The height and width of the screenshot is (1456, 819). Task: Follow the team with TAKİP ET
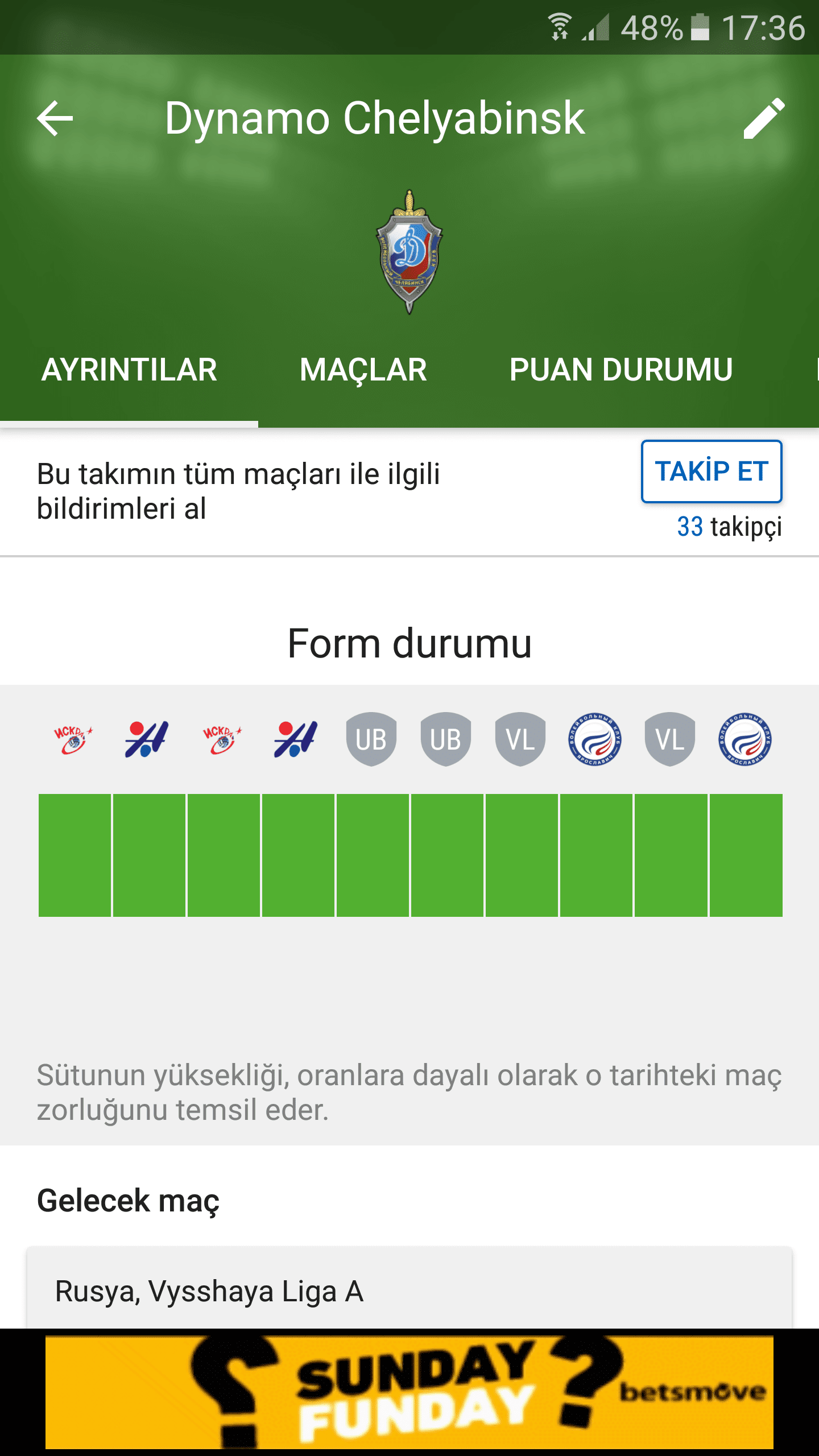pyautogui.click(x=712, y=471)
